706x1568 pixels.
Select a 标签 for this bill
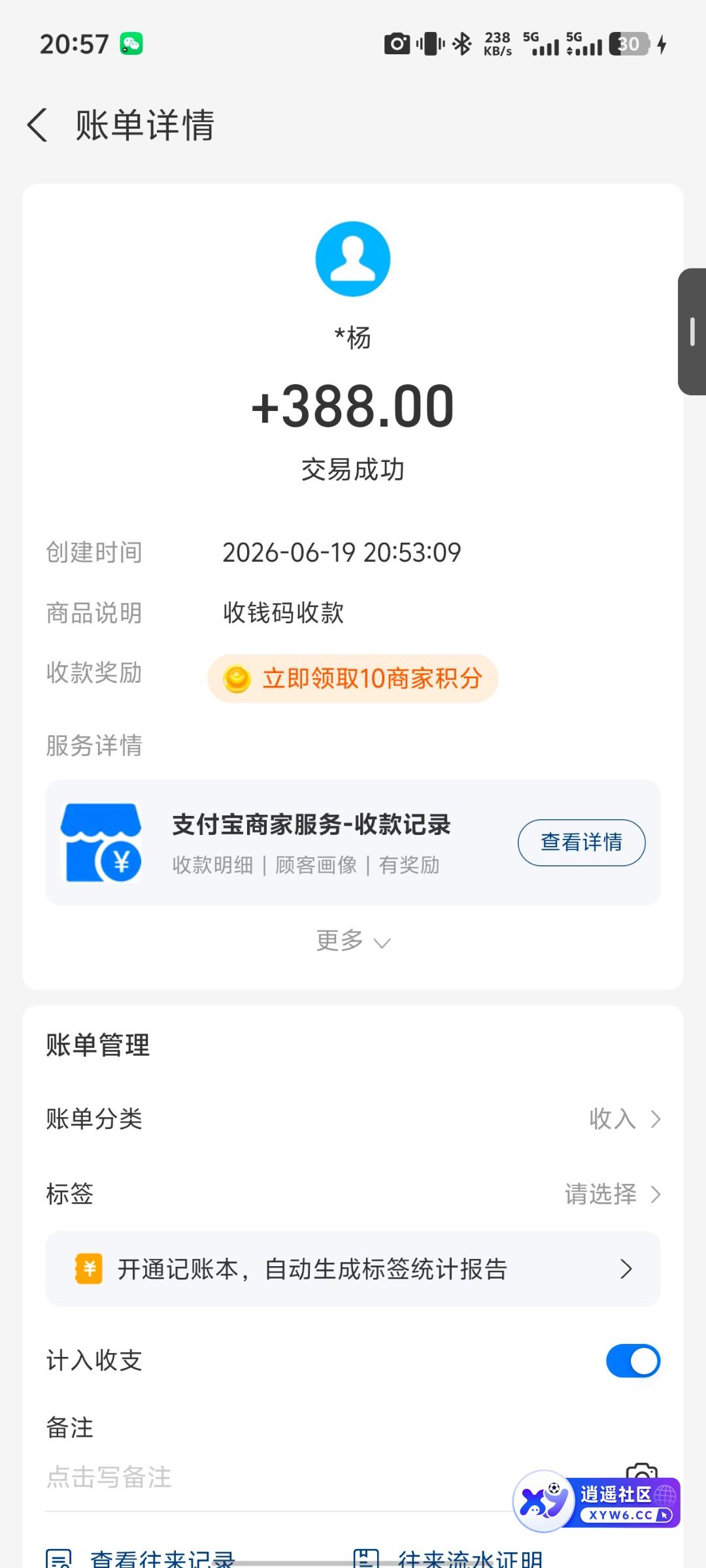click(x=353, y=1194)
